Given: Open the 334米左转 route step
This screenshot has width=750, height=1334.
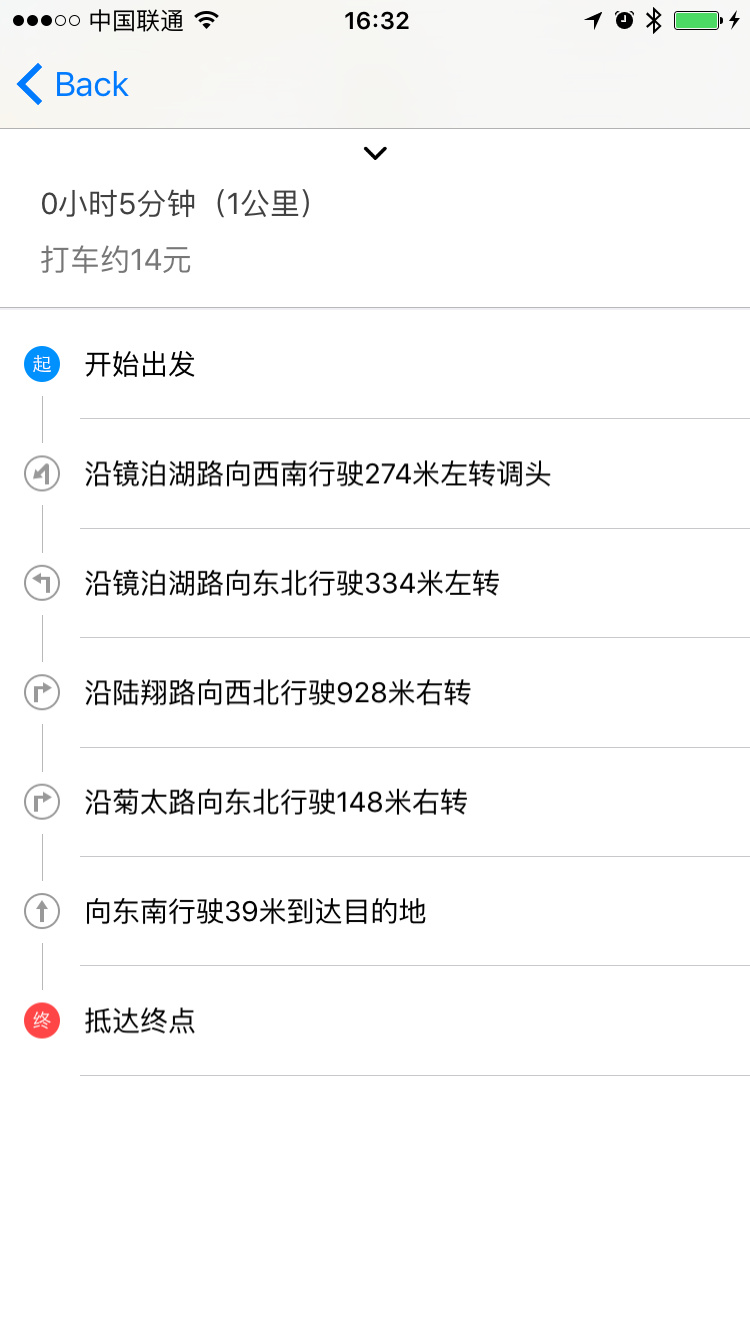Looking at the screenshot, I should 375,583.
